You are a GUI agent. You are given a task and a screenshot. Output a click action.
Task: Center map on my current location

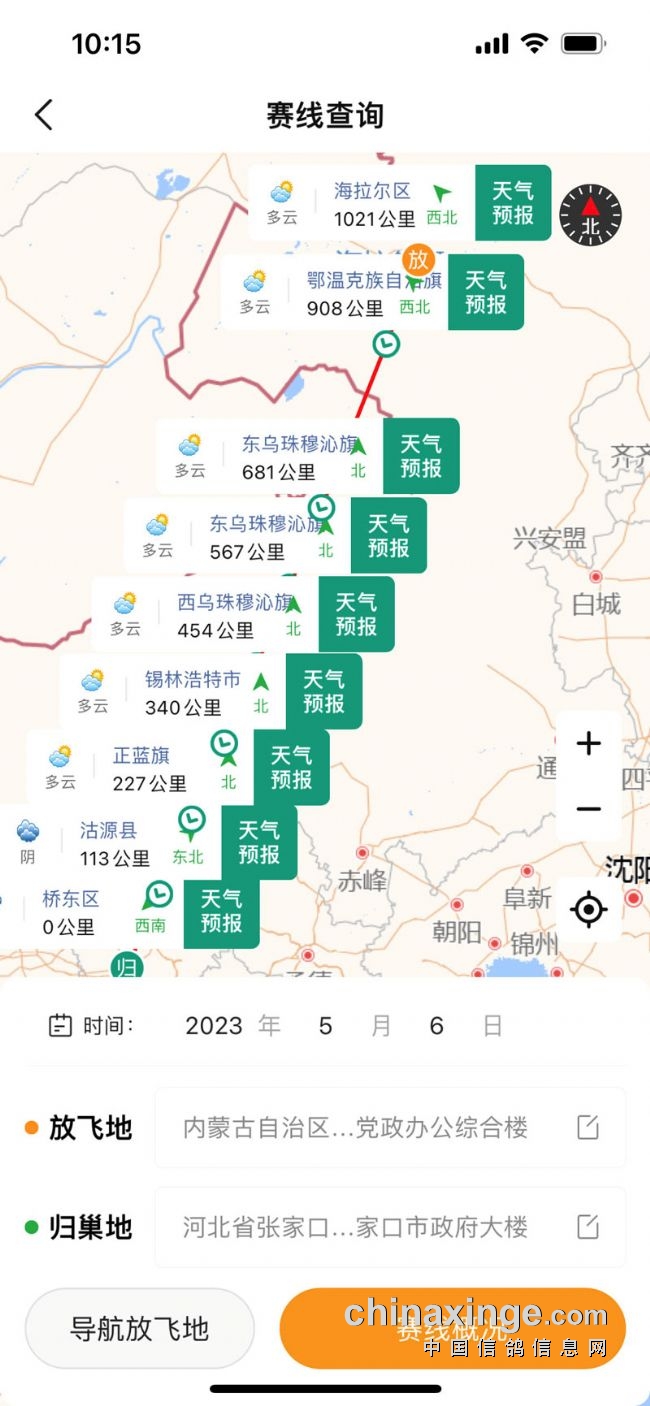pos(589,910)
